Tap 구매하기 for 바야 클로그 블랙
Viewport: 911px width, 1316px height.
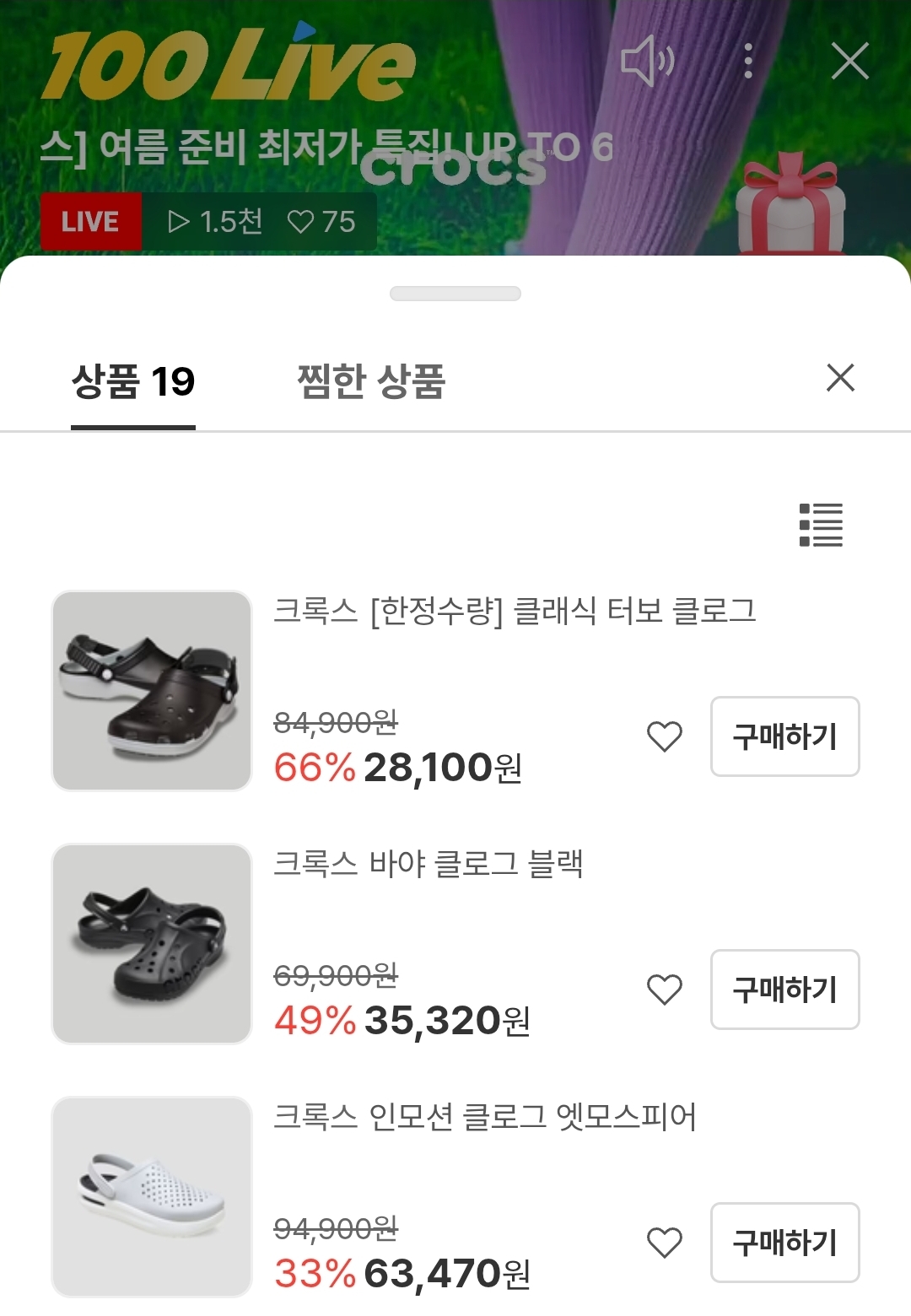pos(784,990)
